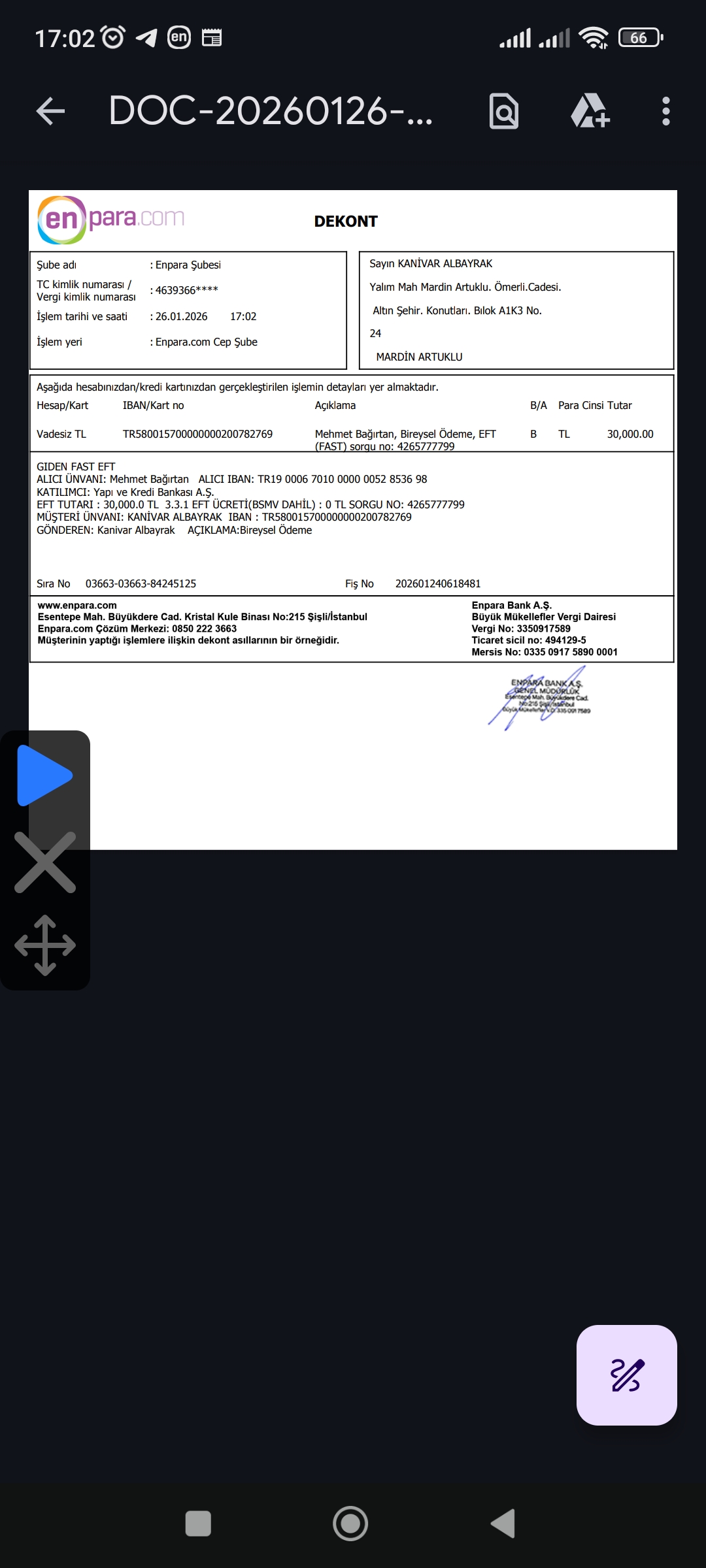
Task: Go back using the app bar arrow
Action: (x=50, y=111)
